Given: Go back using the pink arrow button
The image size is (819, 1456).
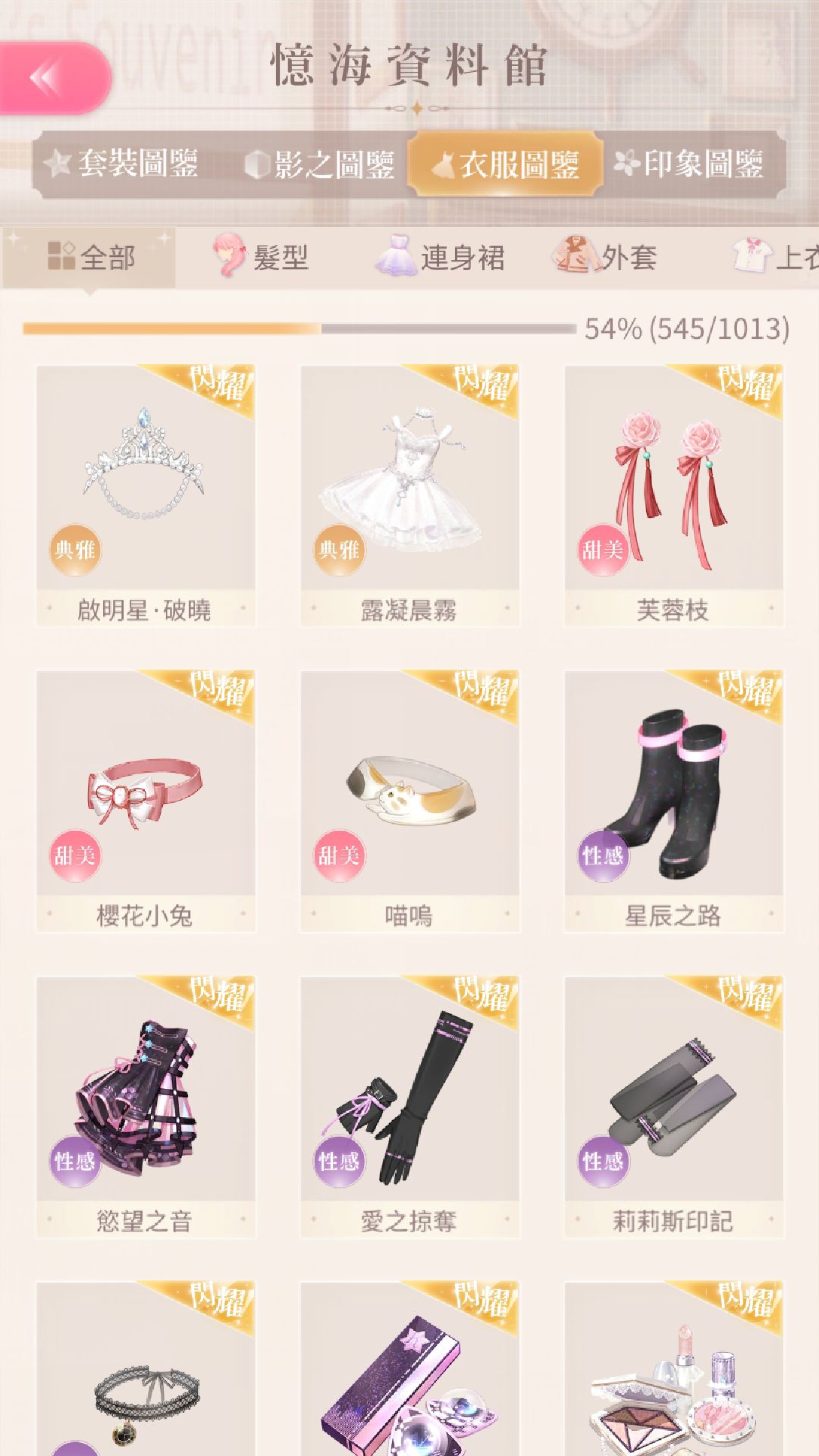Looking at the screenshot, I should point(53,77).
